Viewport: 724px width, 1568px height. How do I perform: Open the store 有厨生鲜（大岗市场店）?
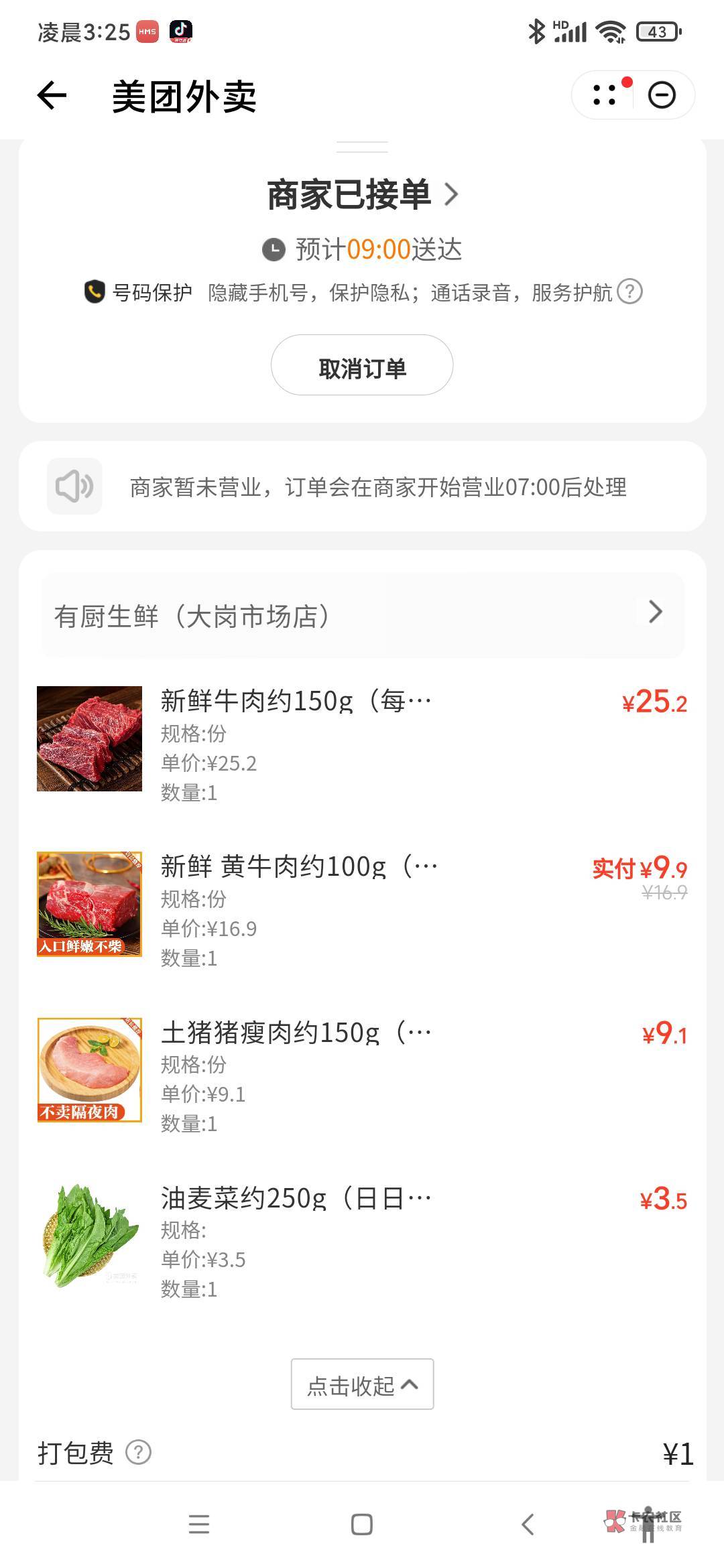pyautogui.click(x=362, y=615)
